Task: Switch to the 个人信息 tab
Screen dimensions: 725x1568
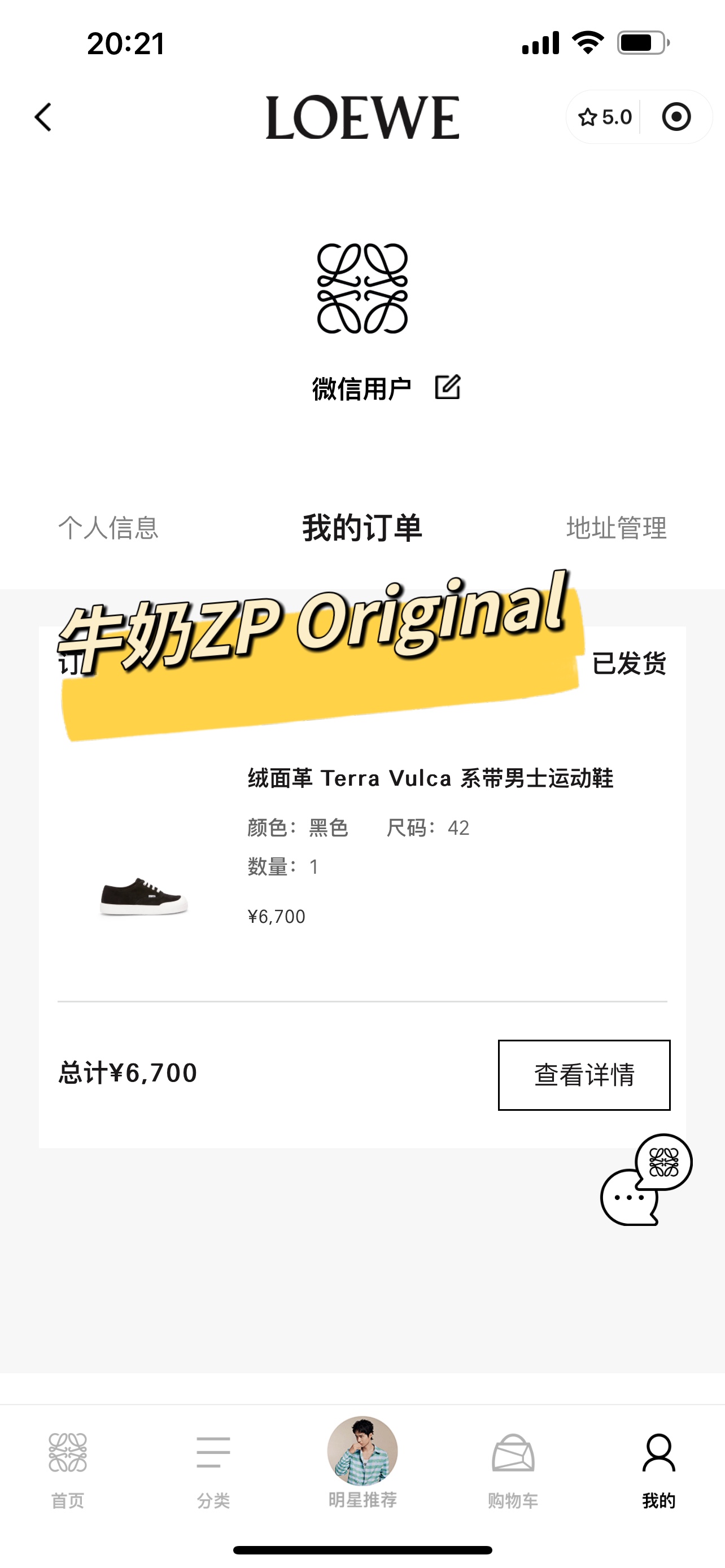Action: coord(108,528)
